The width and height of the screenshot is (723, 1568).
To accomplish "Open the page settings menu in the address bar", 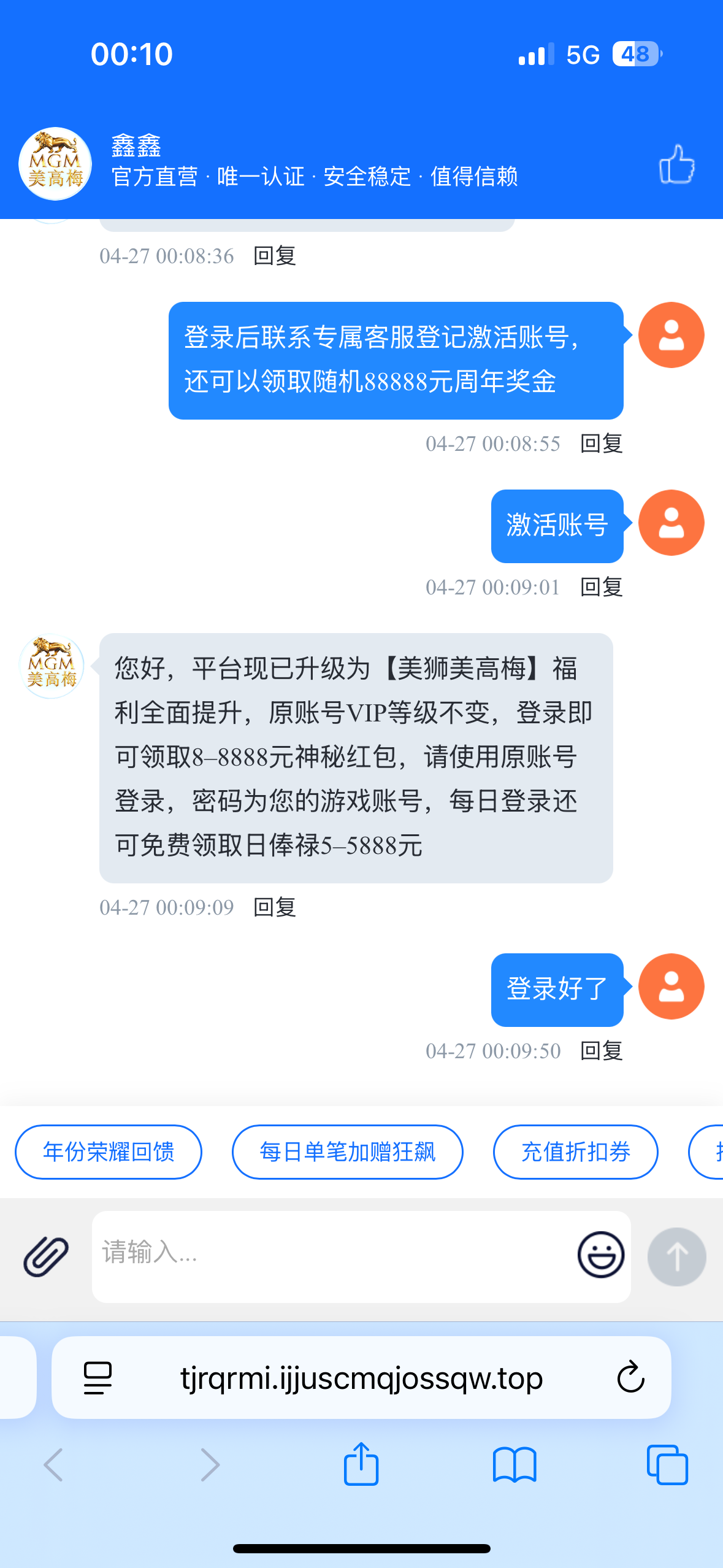I will click(98, 1378).
